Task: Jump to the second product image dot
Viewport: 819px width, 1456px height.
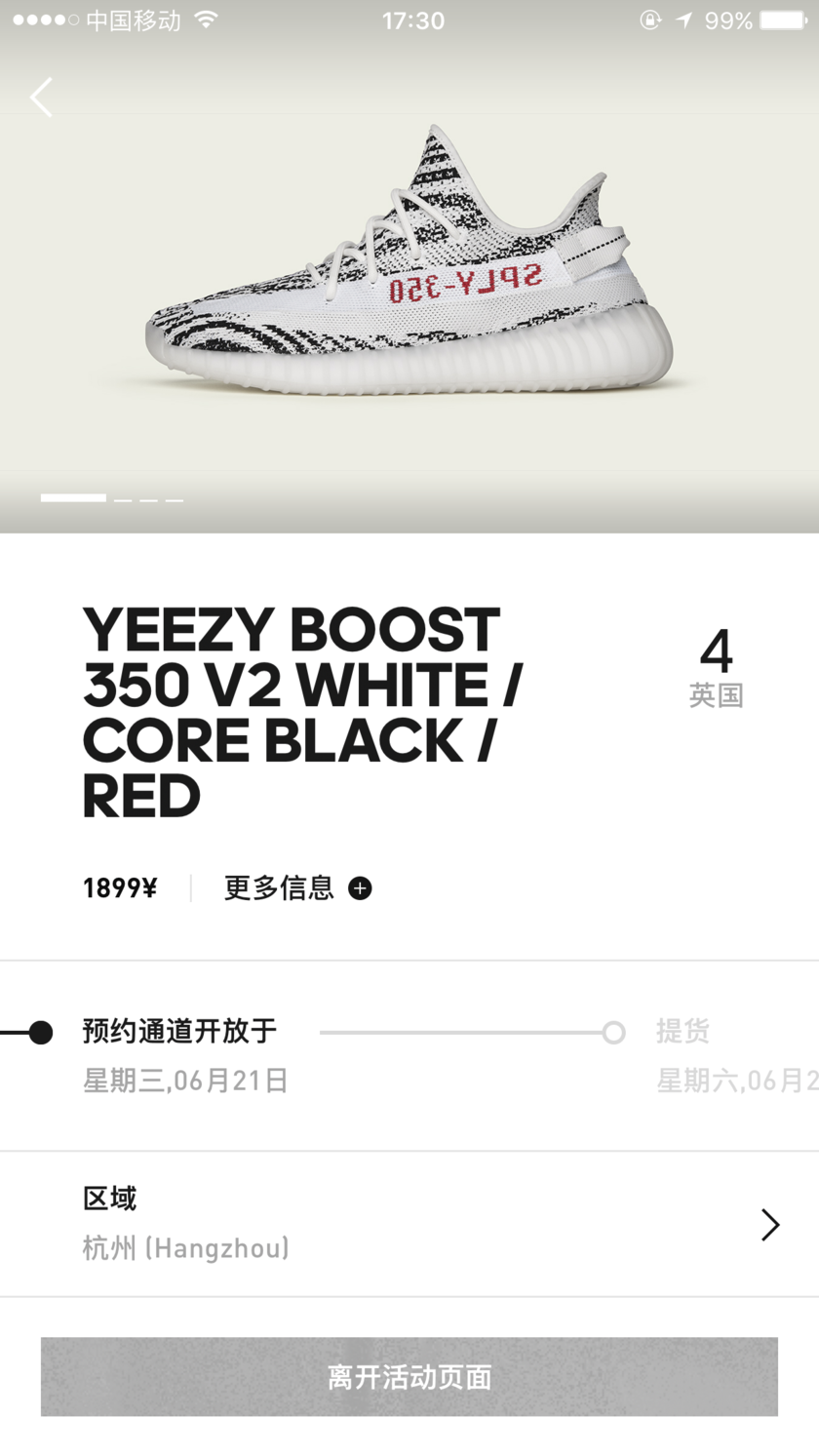Action: [123, 499]
